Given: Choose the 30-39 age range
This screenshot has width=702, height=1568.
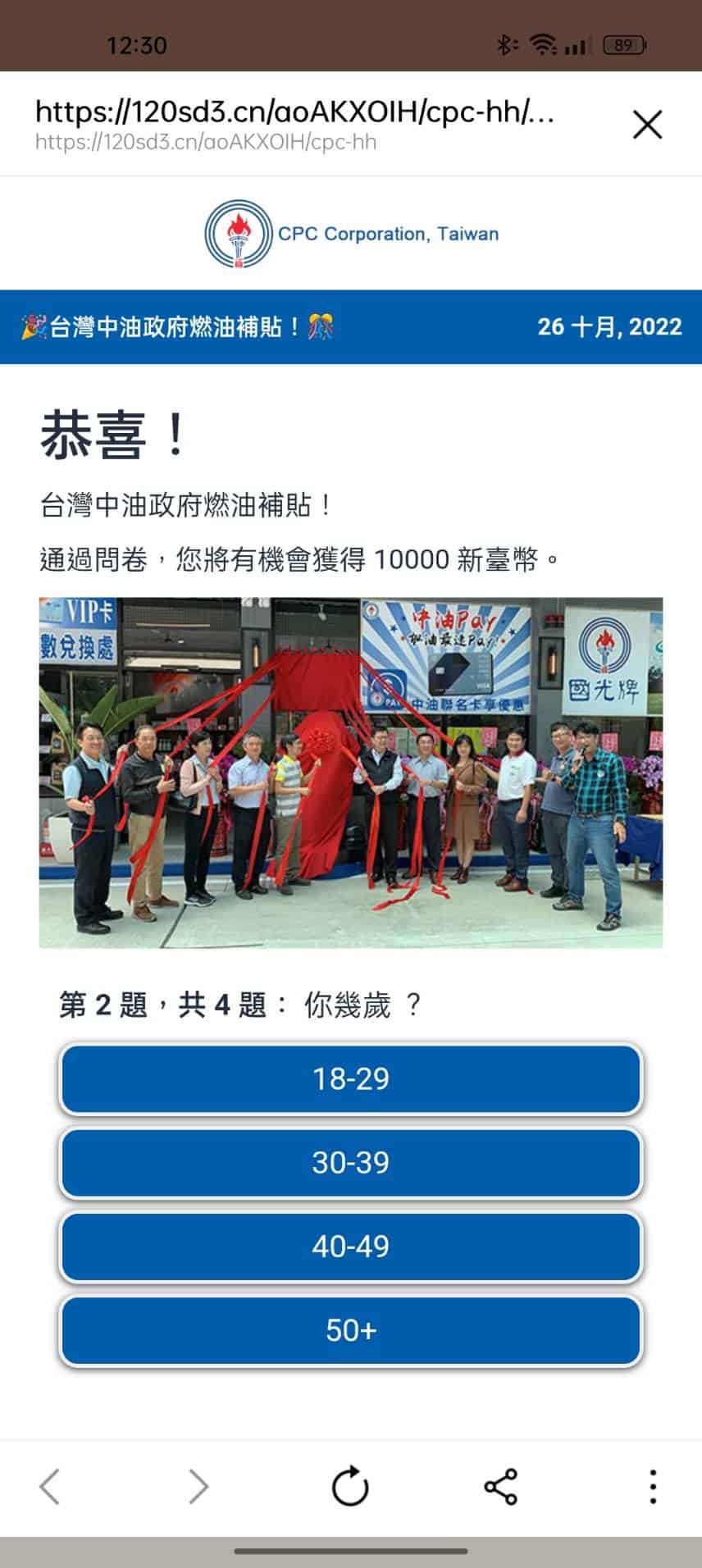Looking at the screenshot, I should [x=351, y=1163].
